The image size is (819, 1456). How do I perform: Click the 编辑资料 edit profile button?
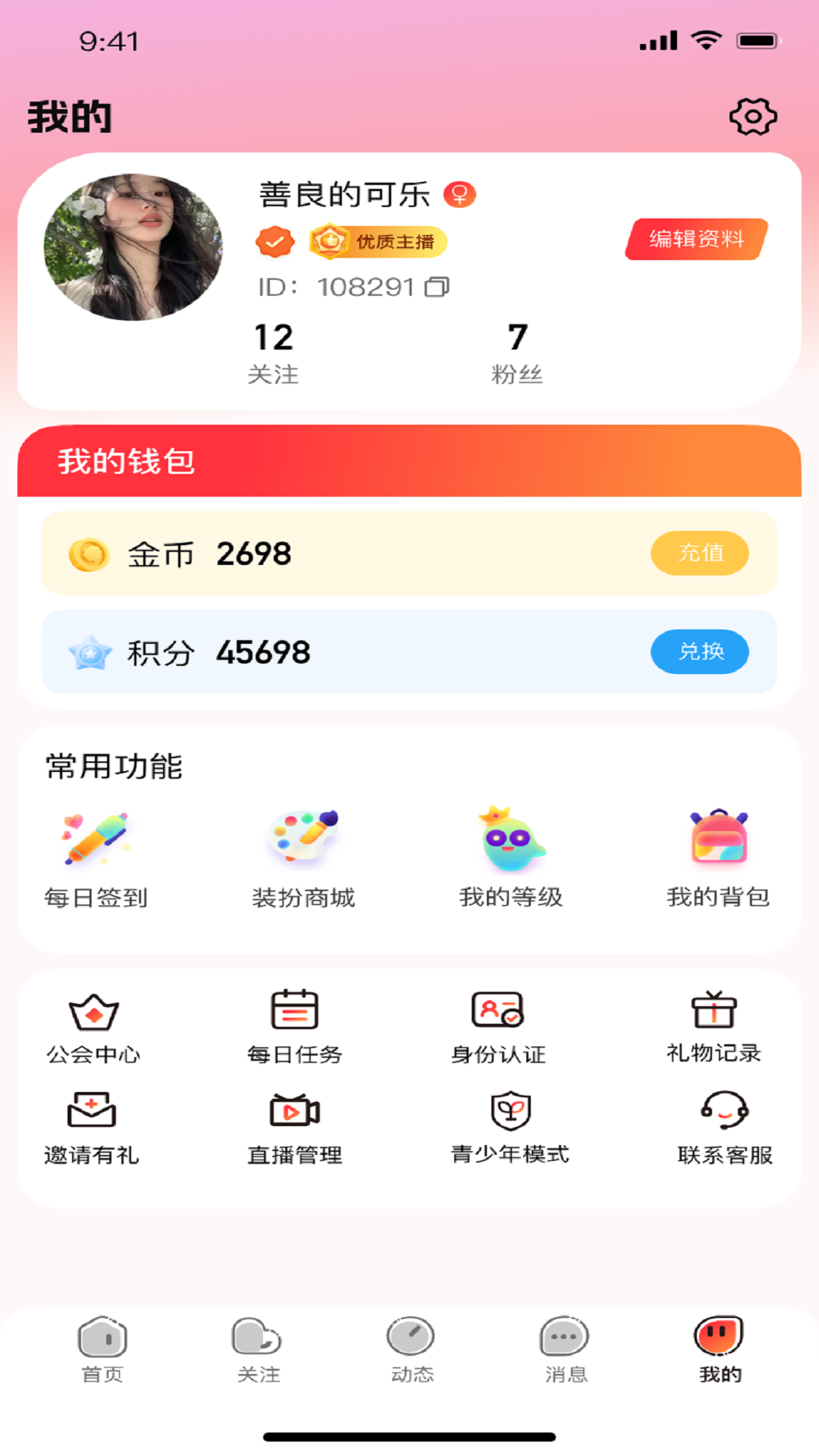[x=695, y=239]
